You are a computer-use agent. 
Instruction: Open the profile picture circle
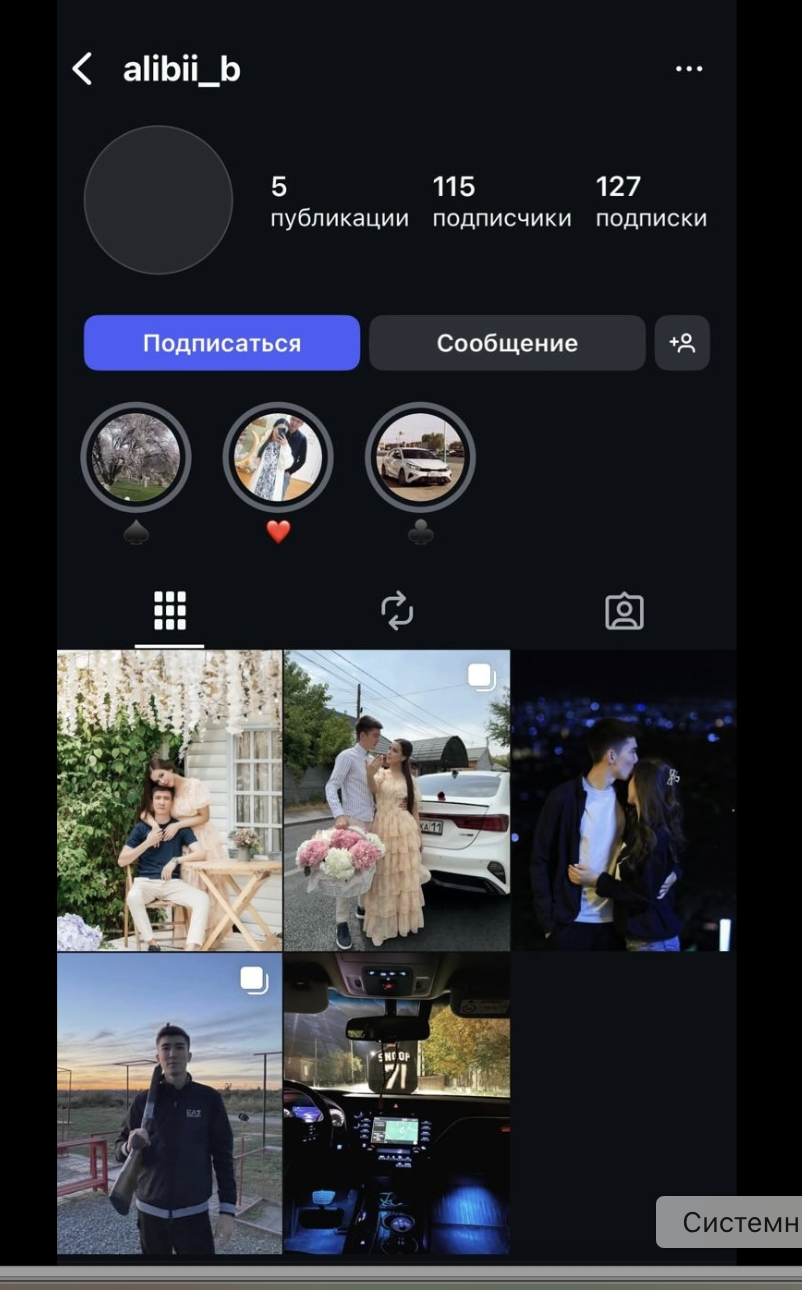pyautogui.click(x=158, y=200)
